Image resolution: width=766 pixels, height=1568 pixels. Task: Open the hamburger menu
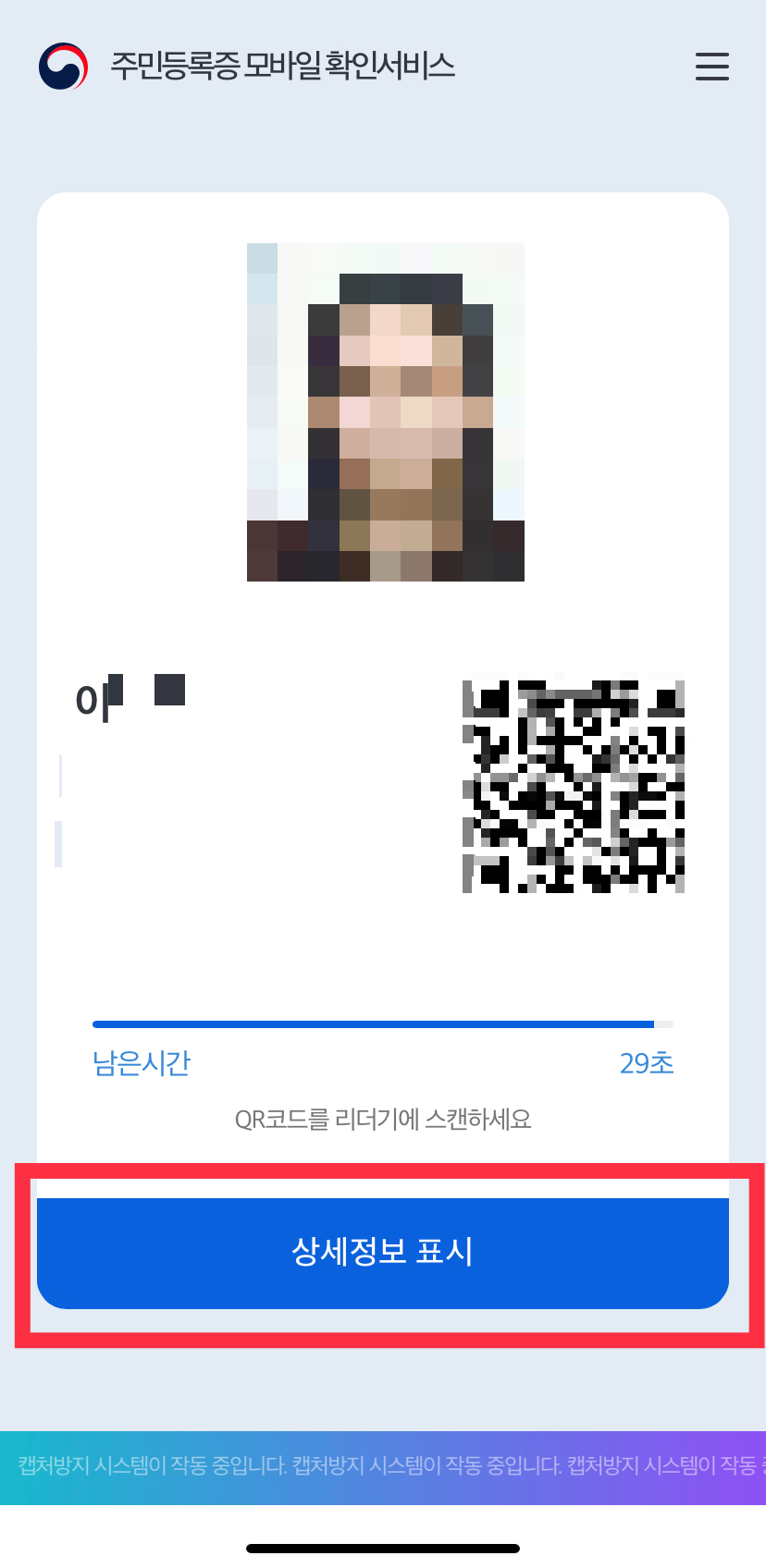[711, 67]
